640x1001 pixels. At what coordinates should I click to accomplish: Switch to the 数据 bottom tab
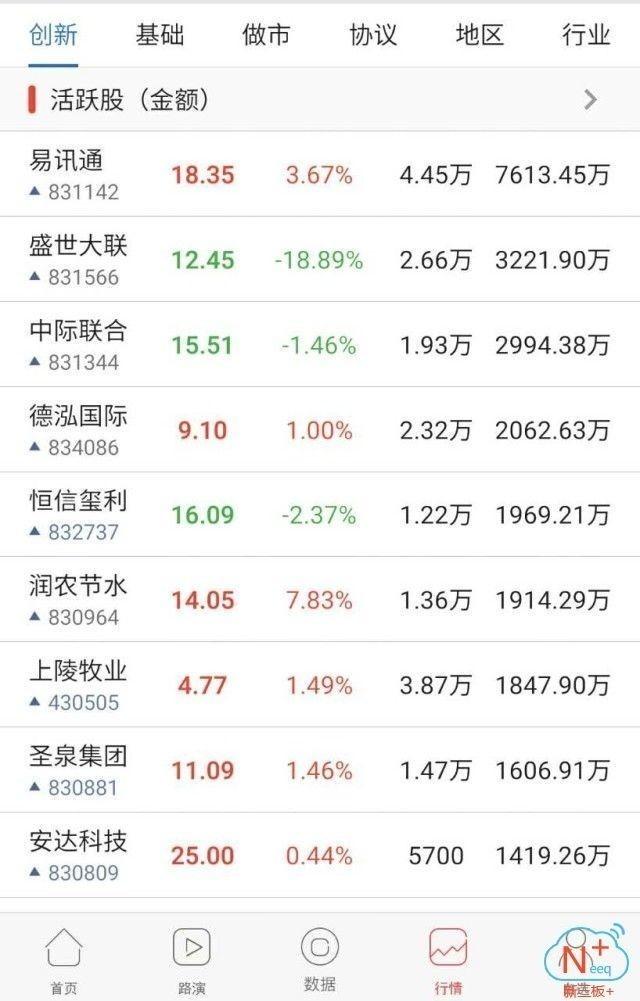(320, 958)
